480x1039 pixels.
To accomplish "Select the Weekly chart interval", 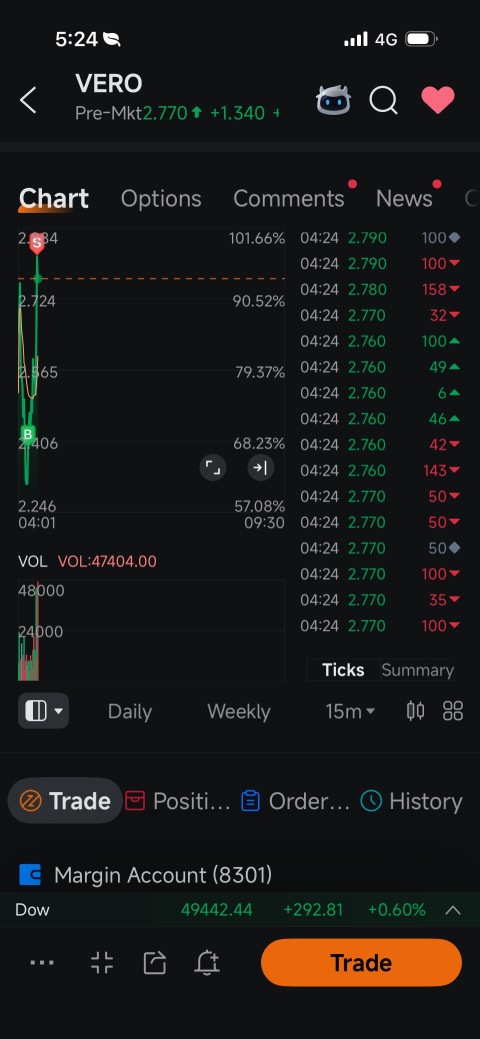I will click(239, 712).
